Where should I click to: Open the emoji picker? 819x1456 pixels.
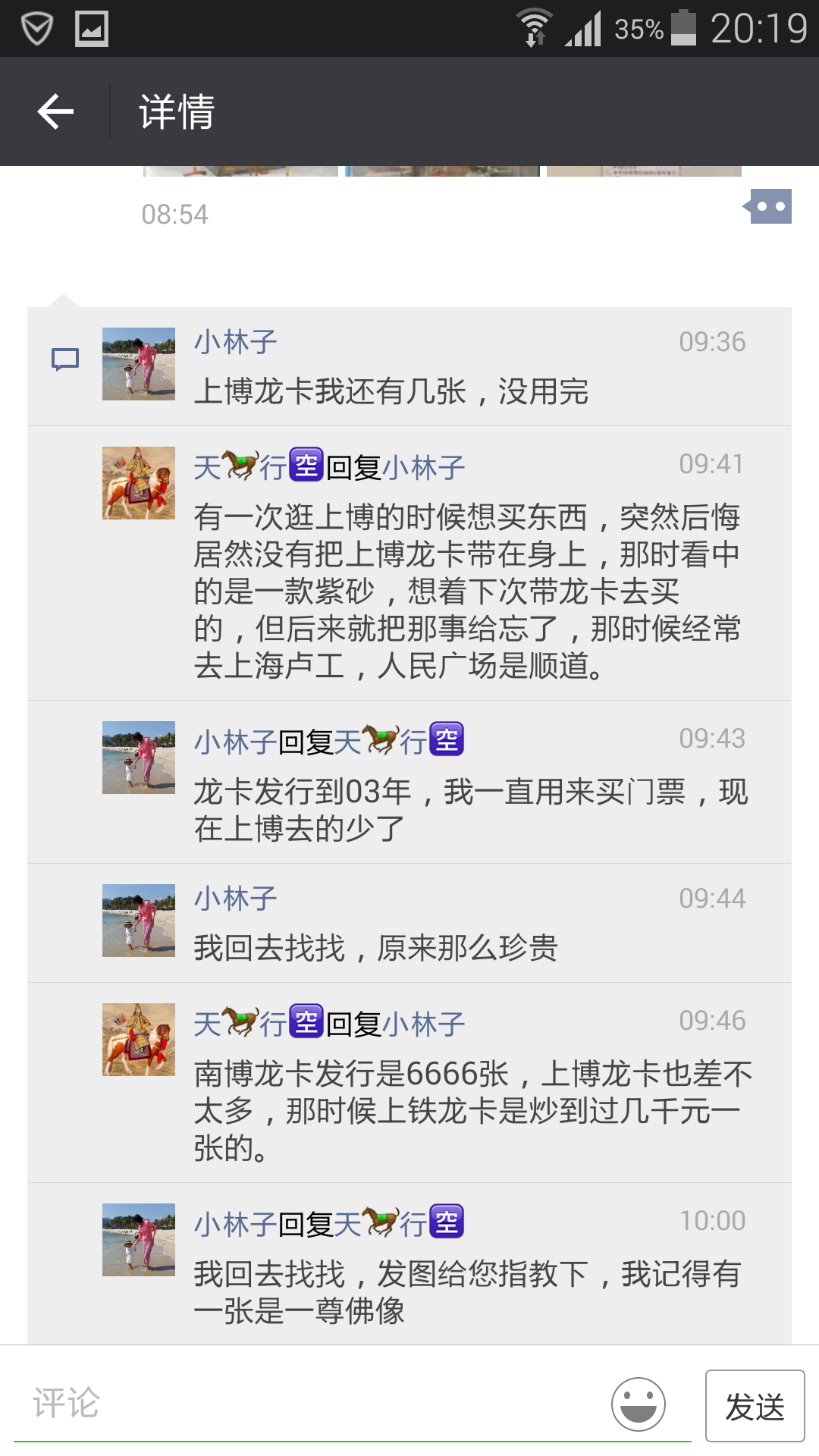point(639,1404)
